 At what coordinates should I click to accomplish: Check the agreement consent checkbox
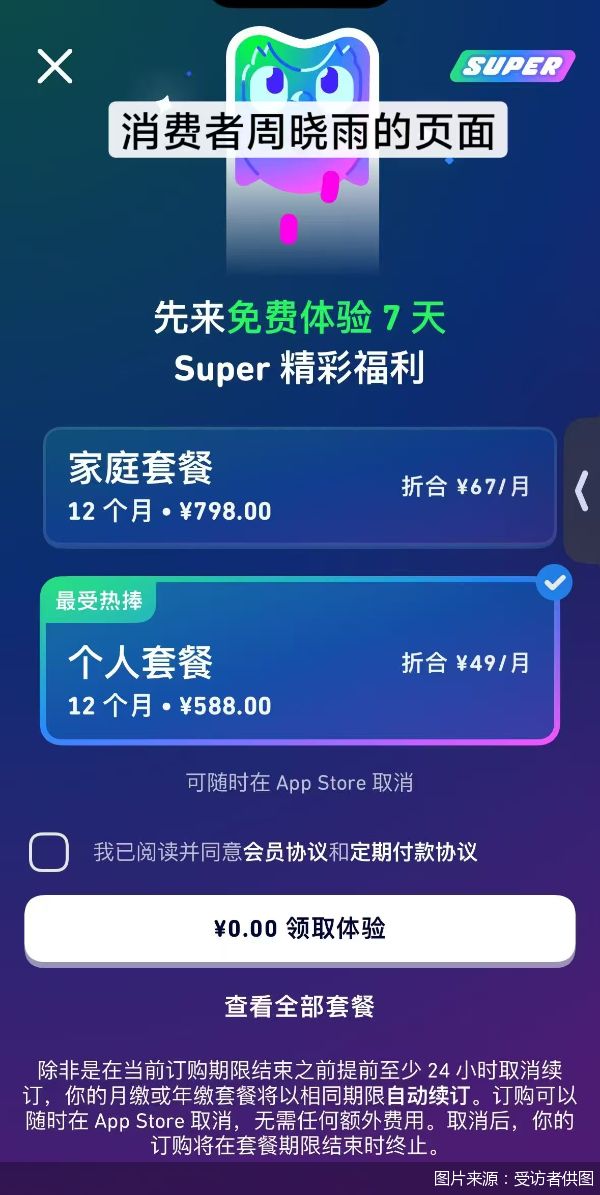(49, 852)
